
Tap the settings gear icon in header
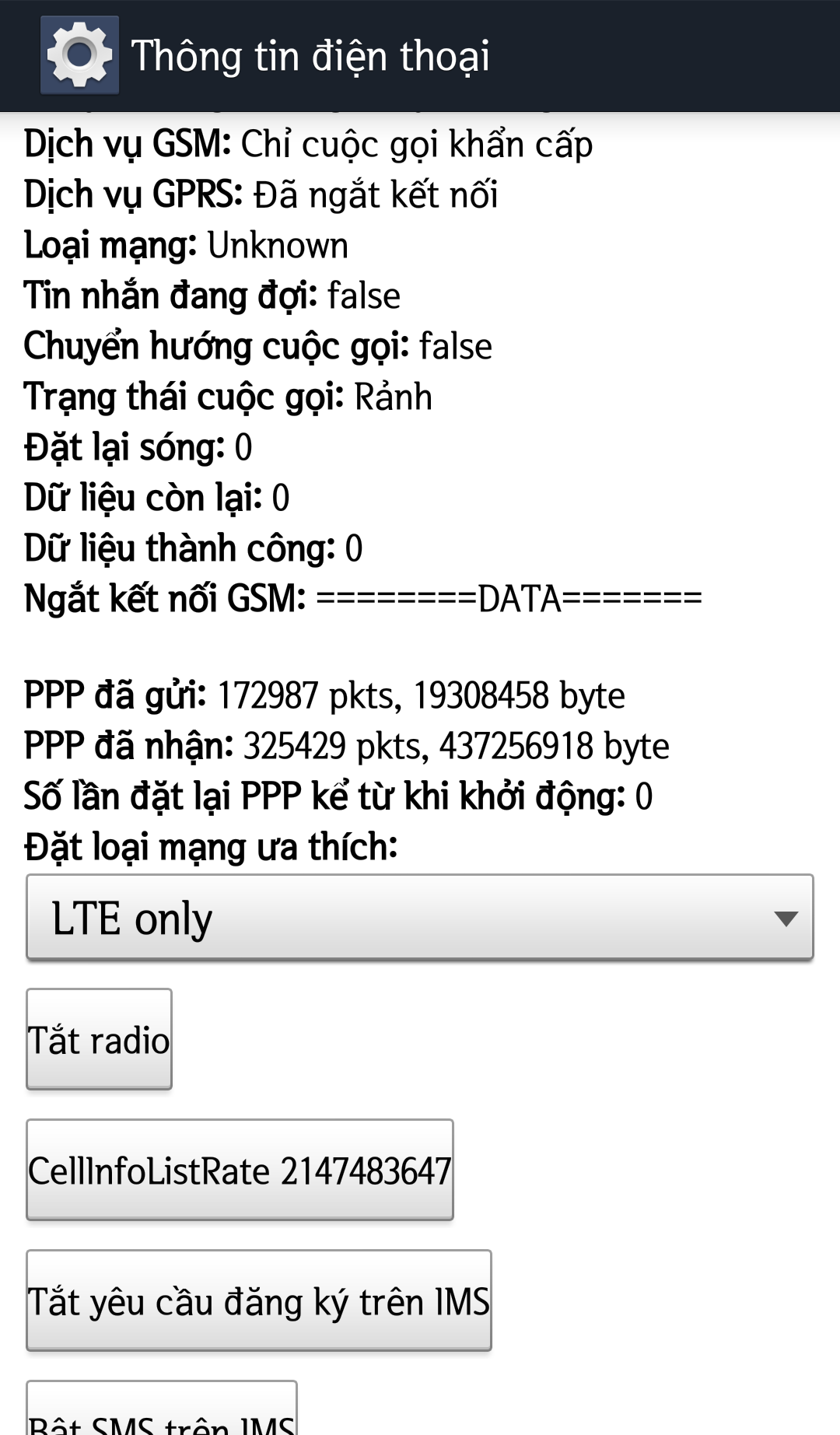point(79,55)
